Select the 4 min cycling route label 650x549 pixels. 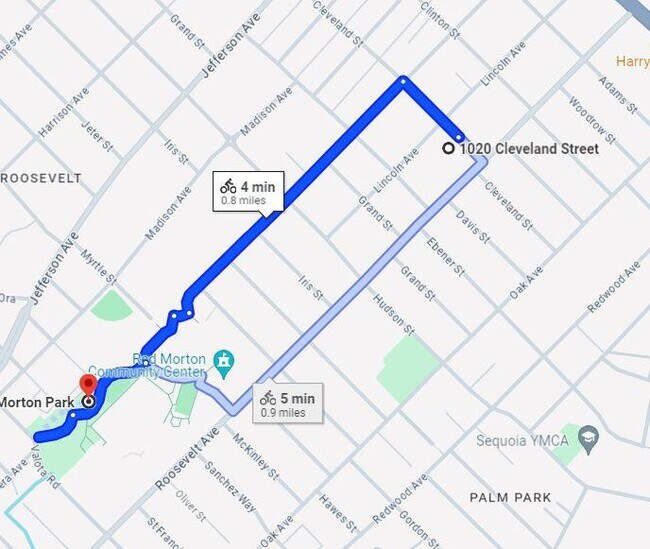249,191
